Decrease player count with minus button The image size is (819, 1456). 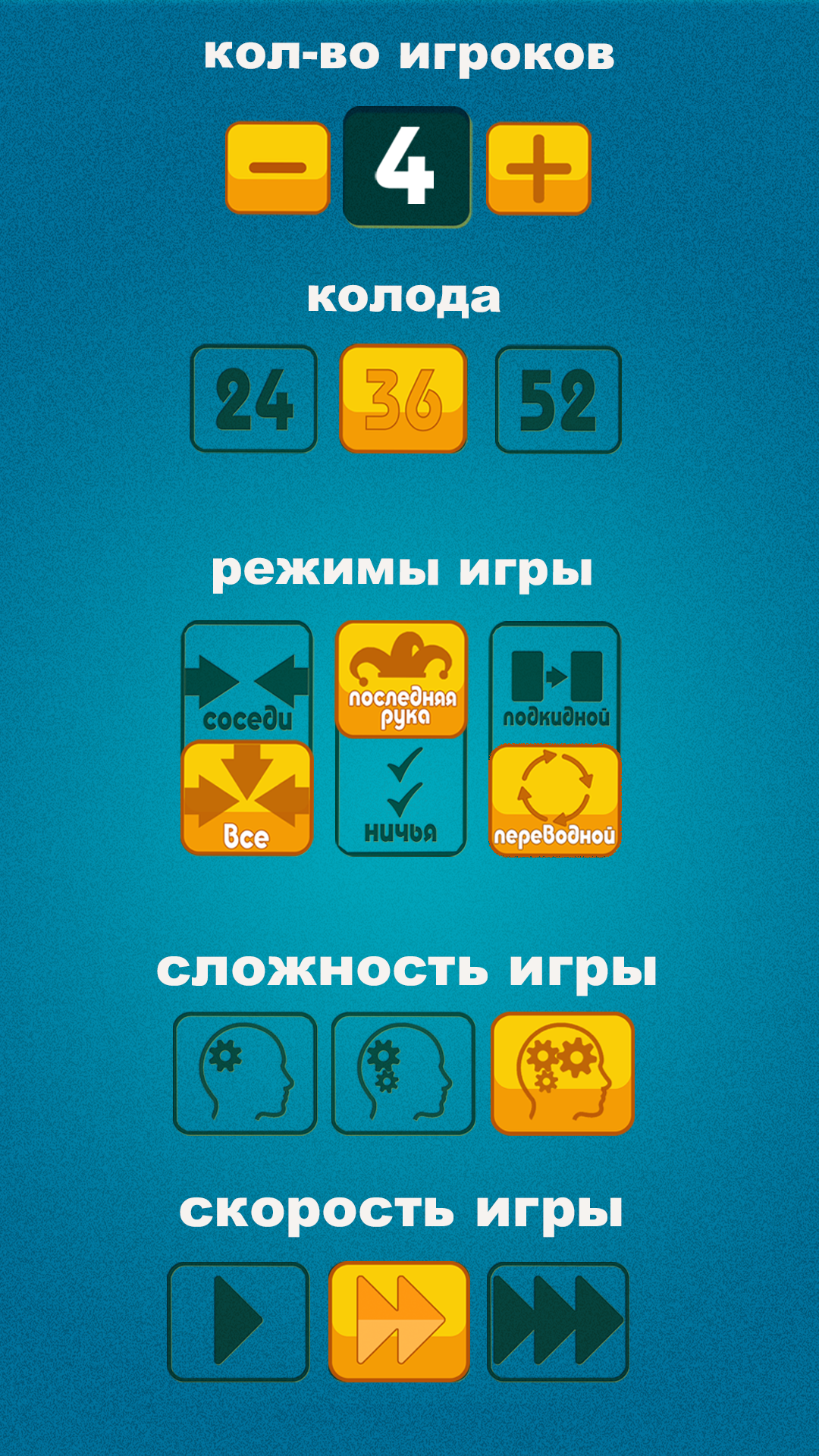278,168
